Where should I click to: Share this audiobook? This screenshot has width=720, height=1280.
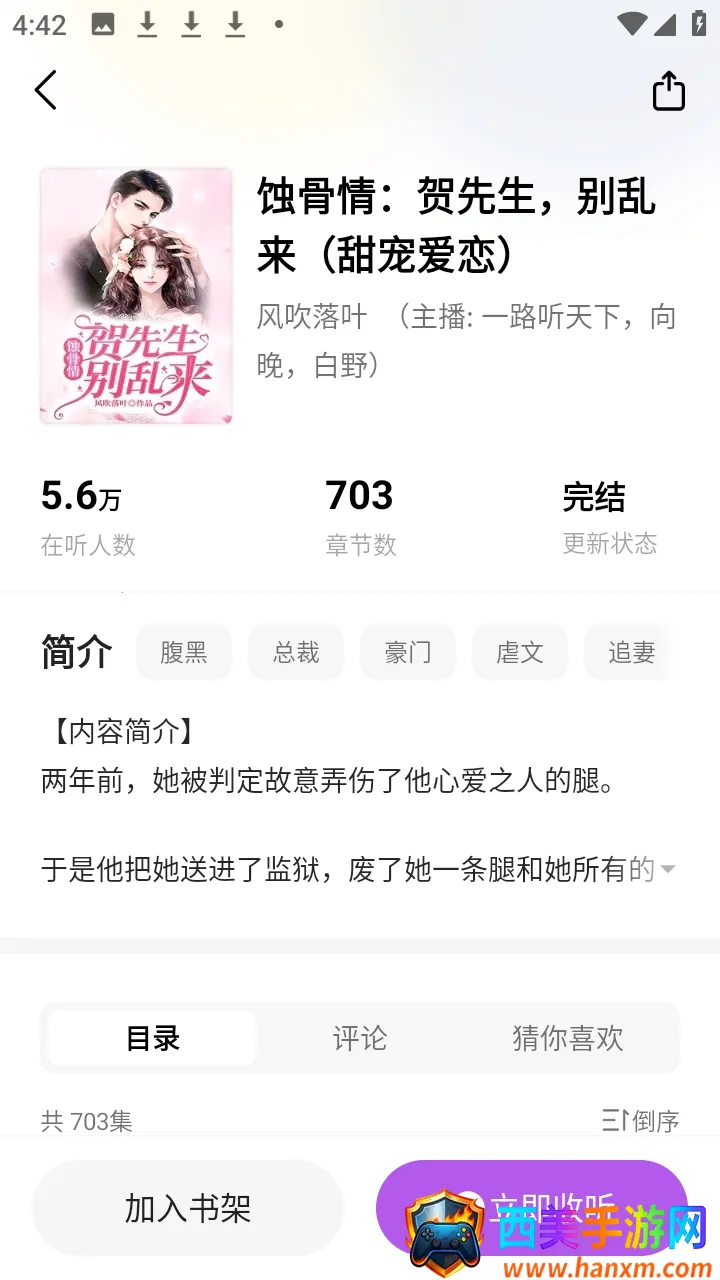tap(668, 91)
